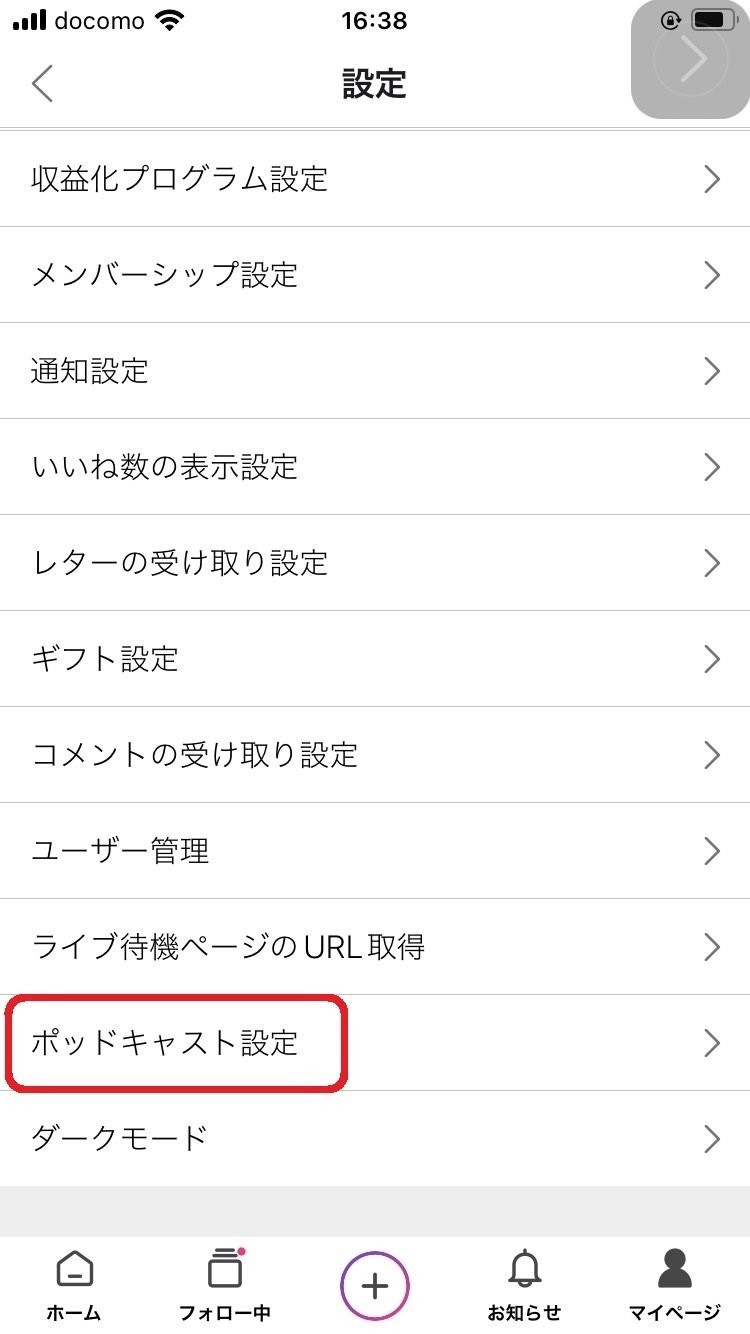Open メンバーシップ設定
Viewport: 750px width, 1334px height.
375,275
